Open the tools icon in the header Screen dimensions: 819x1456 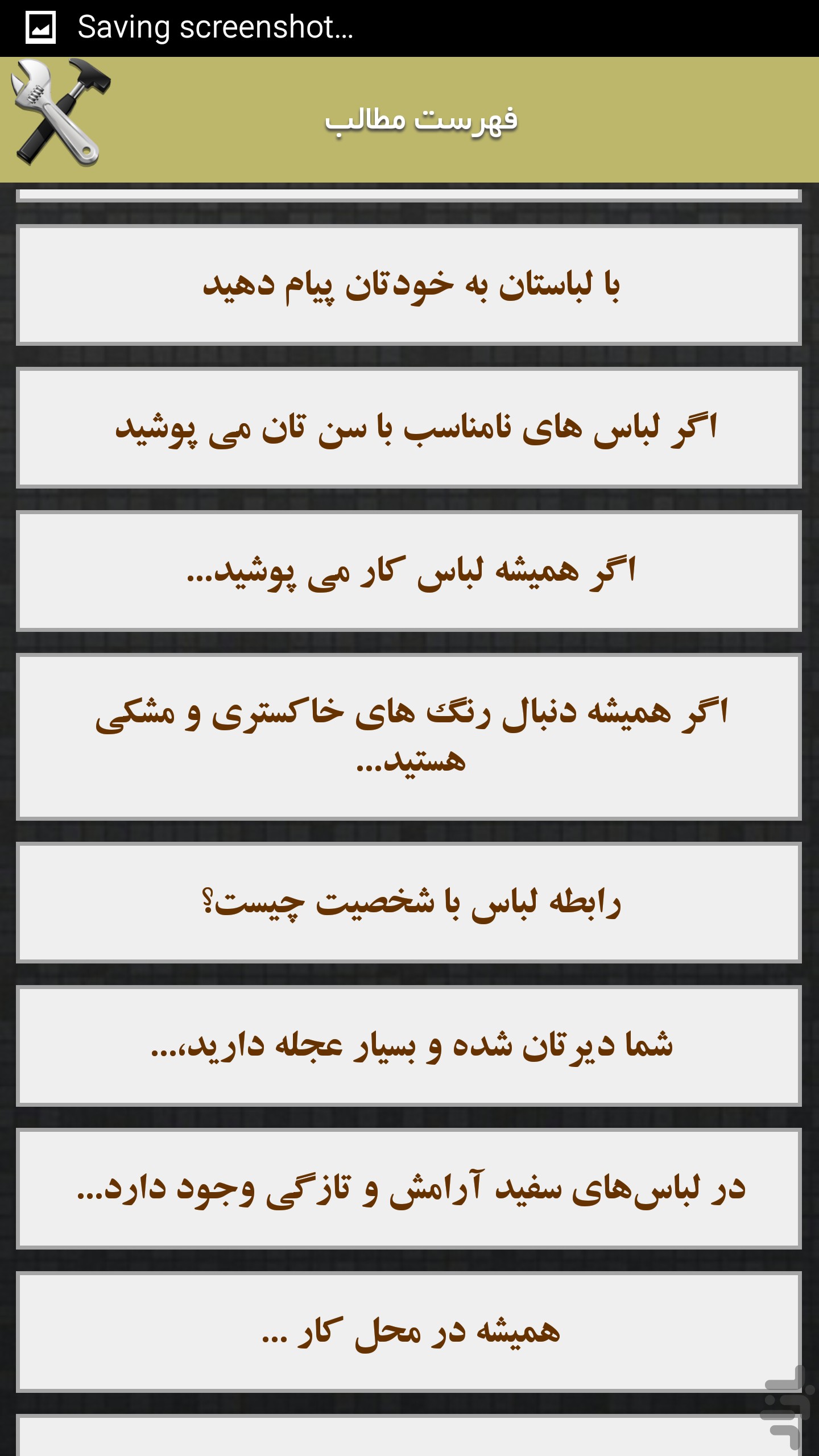[x=61, y=113]
